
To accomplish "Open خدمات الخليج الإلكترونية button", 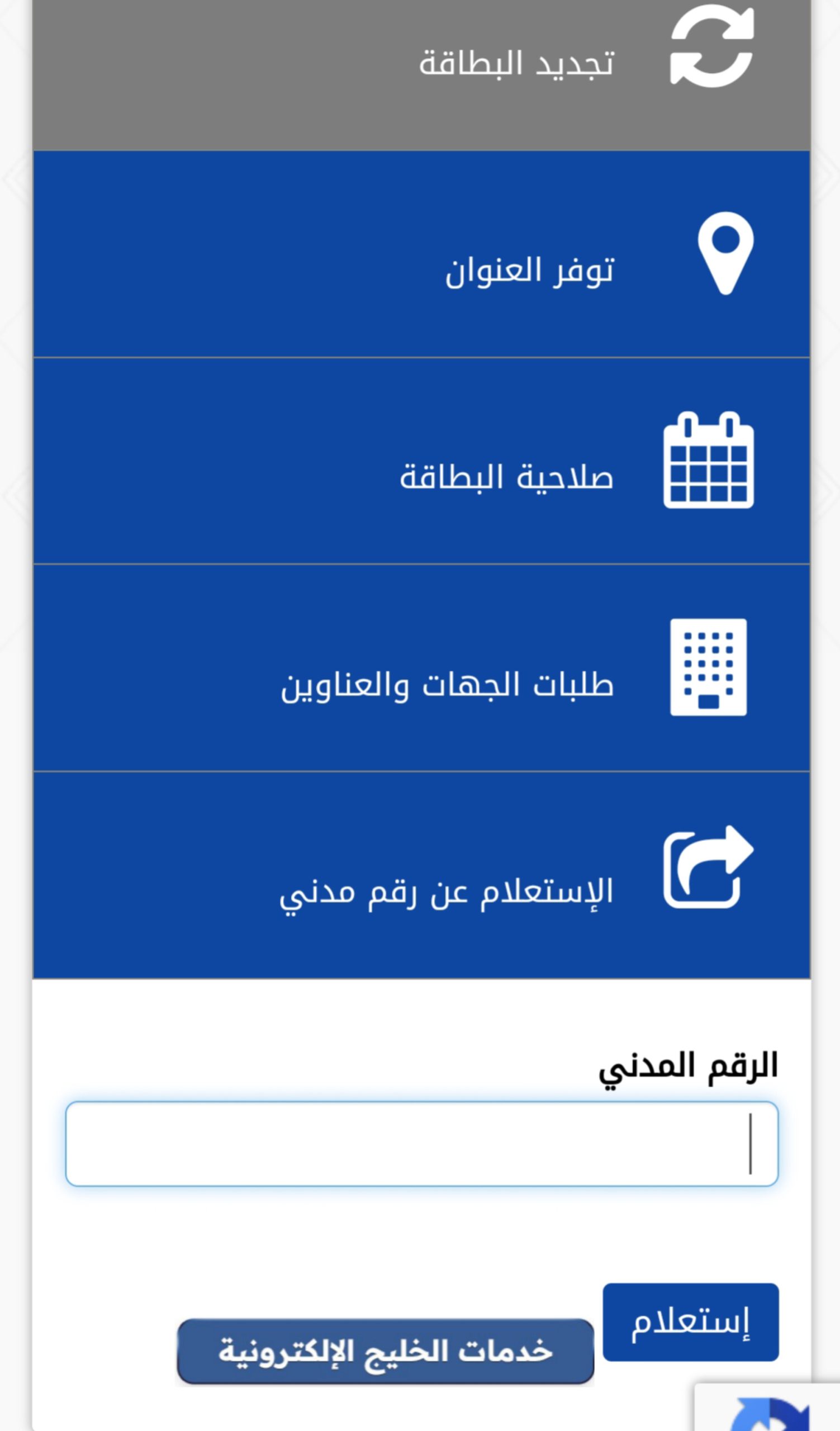I will (386, 1351).
